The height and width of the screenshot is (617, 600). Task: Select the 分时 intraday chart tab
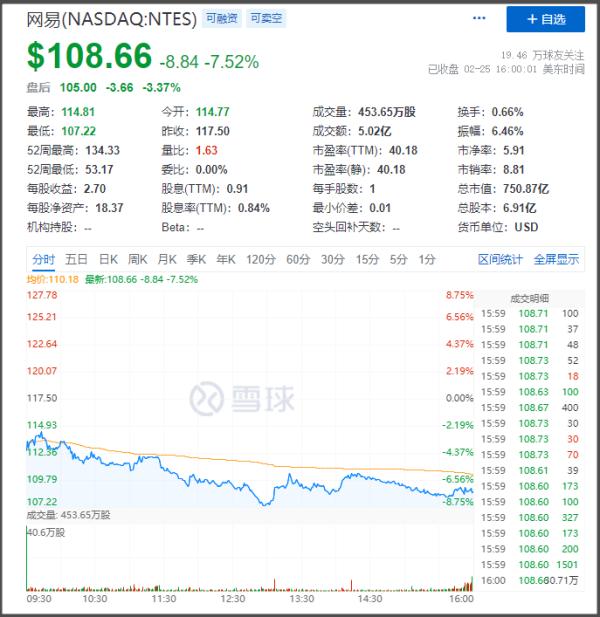click(43, 259)
